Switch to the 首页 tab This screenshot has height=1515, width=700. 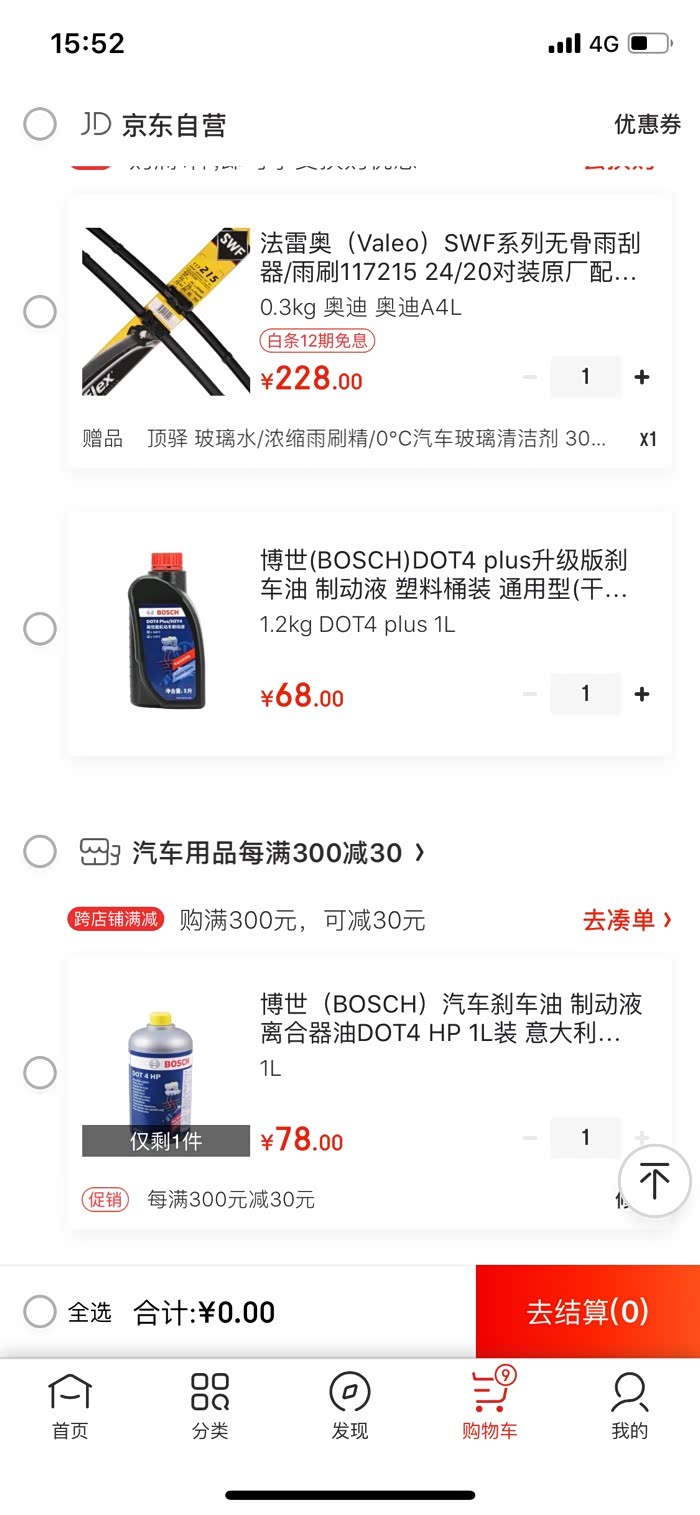[70, 1405]
